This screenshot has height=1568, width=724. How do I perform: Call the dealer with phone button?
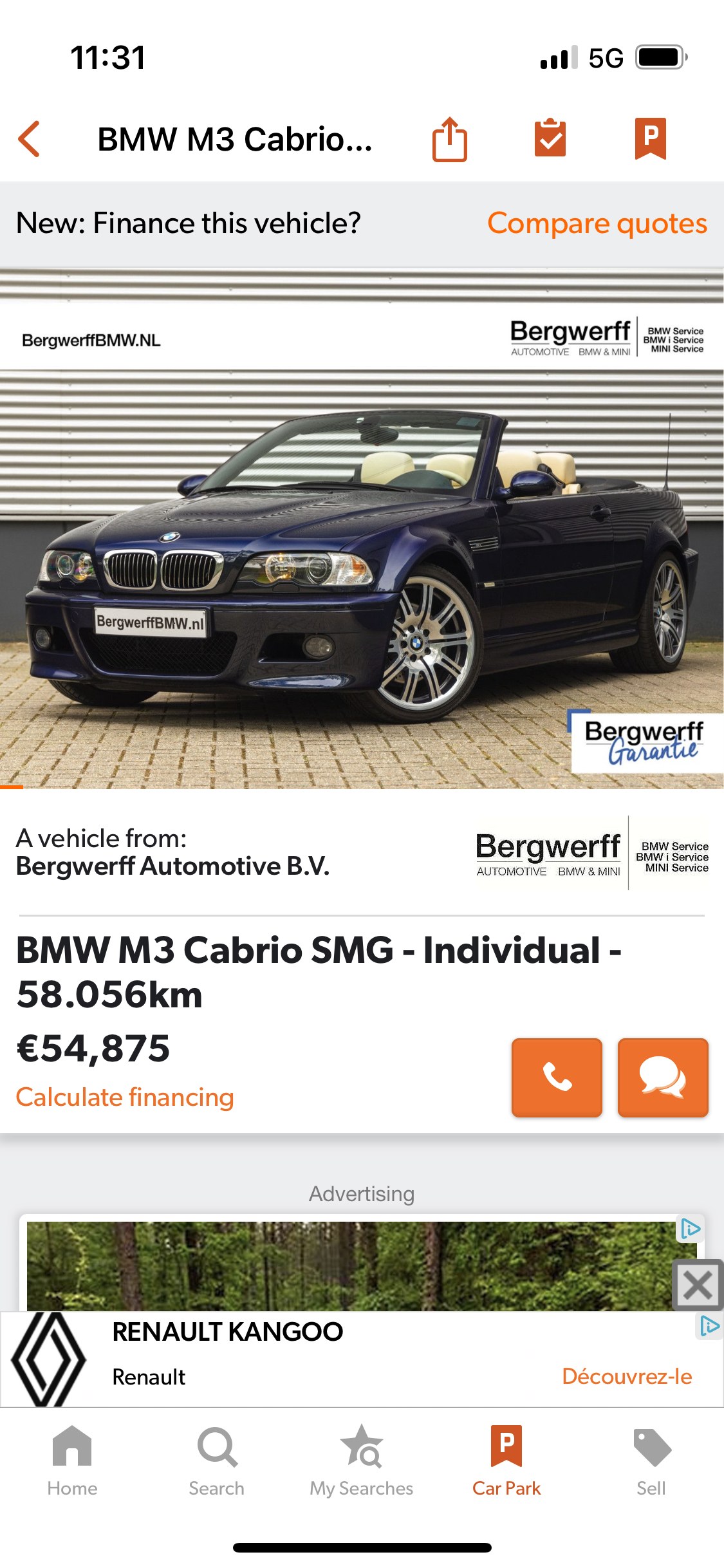tap(557, 1077)
